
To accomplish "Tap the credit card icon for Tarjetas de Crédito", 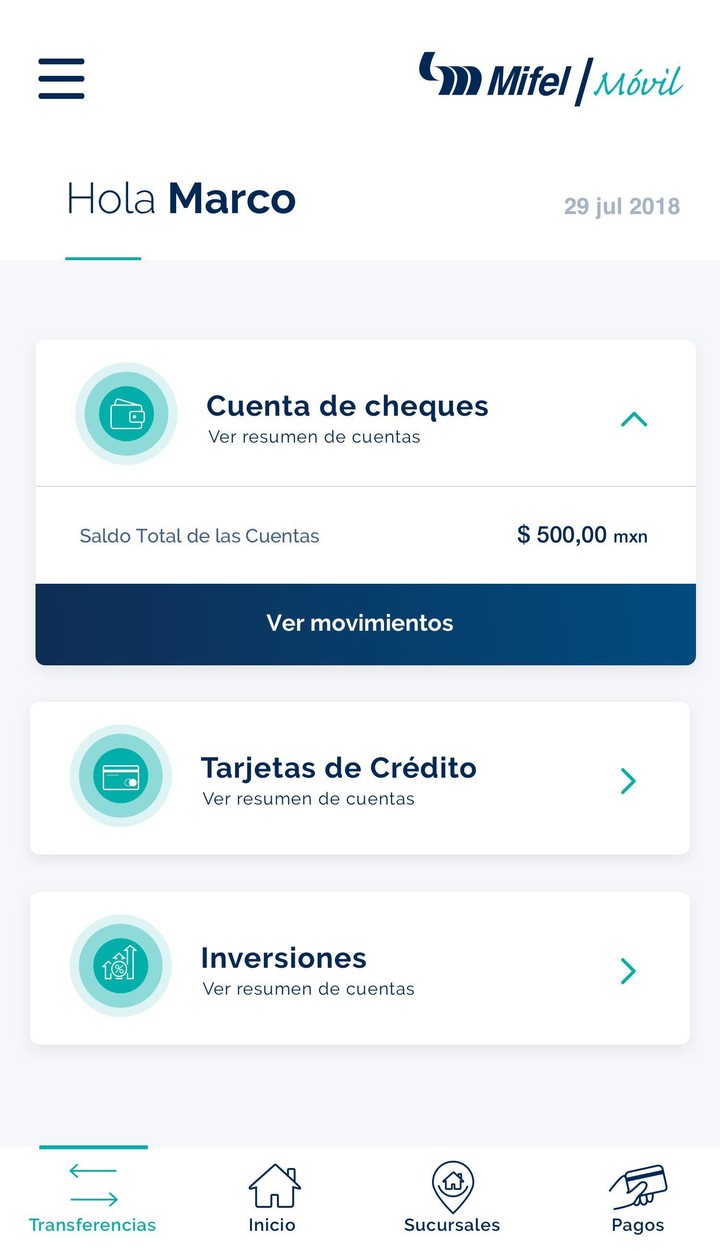I will point(120,777).
